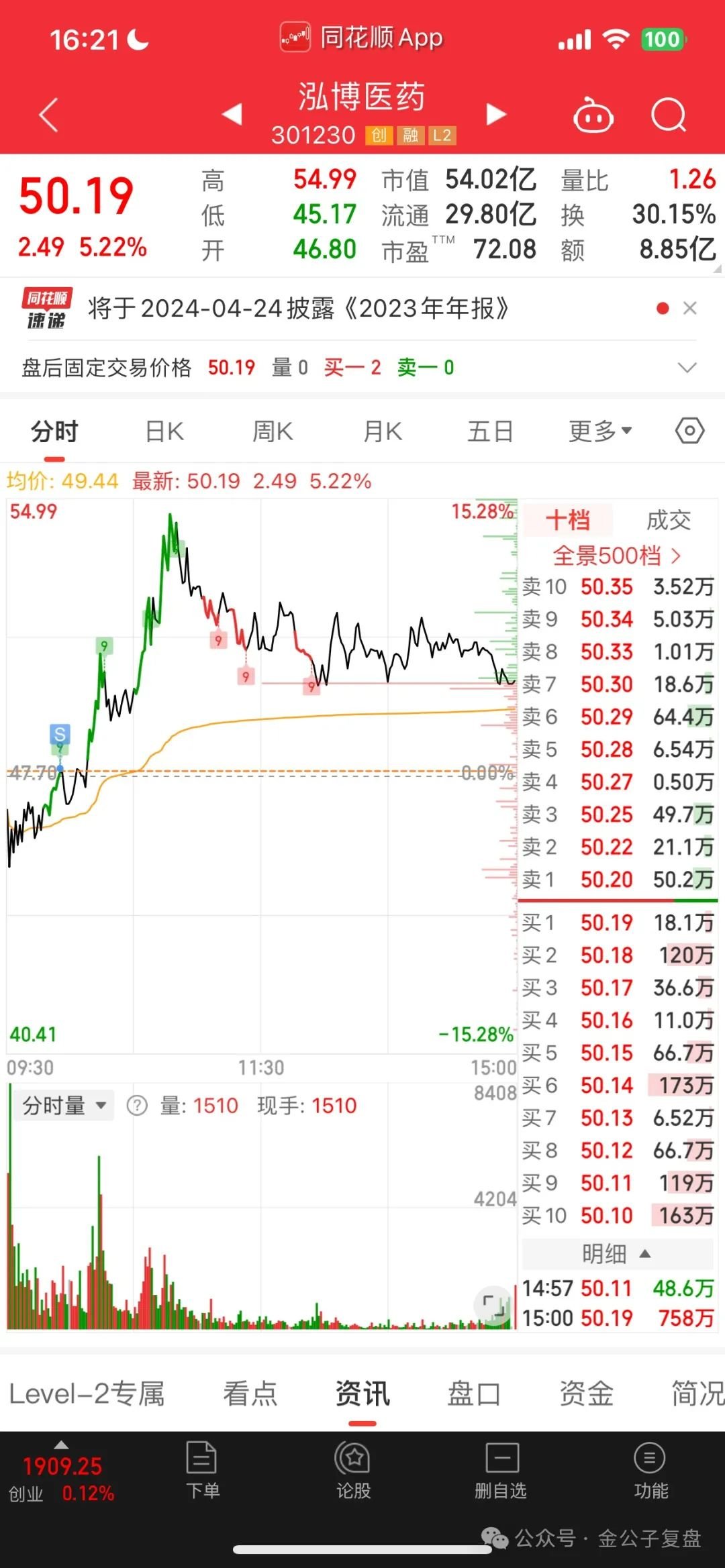Expand chart to full screen

[x=494, y=1306]
